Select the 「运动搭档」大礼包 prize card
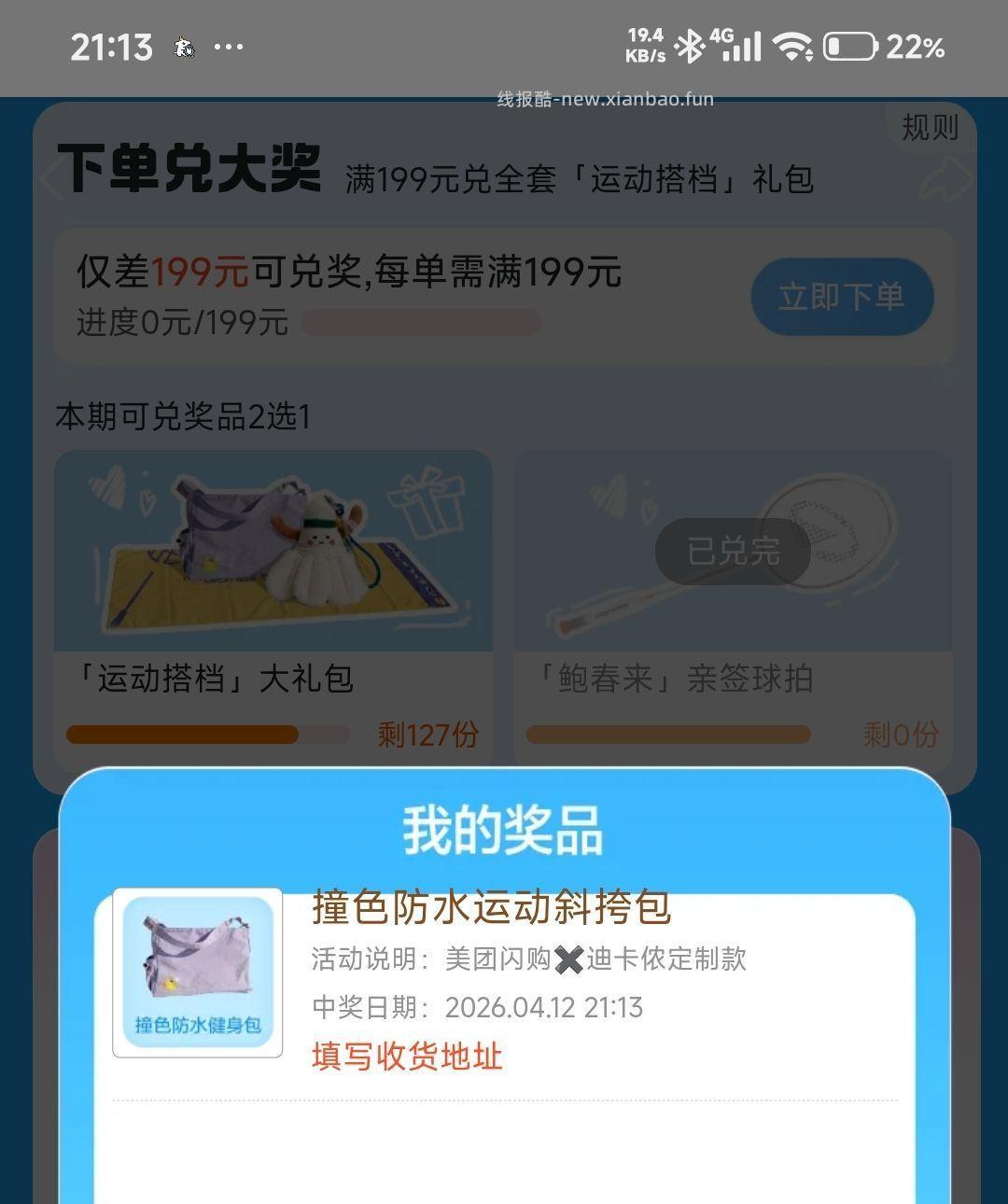 pyautogui.click(x=273, y=553)
